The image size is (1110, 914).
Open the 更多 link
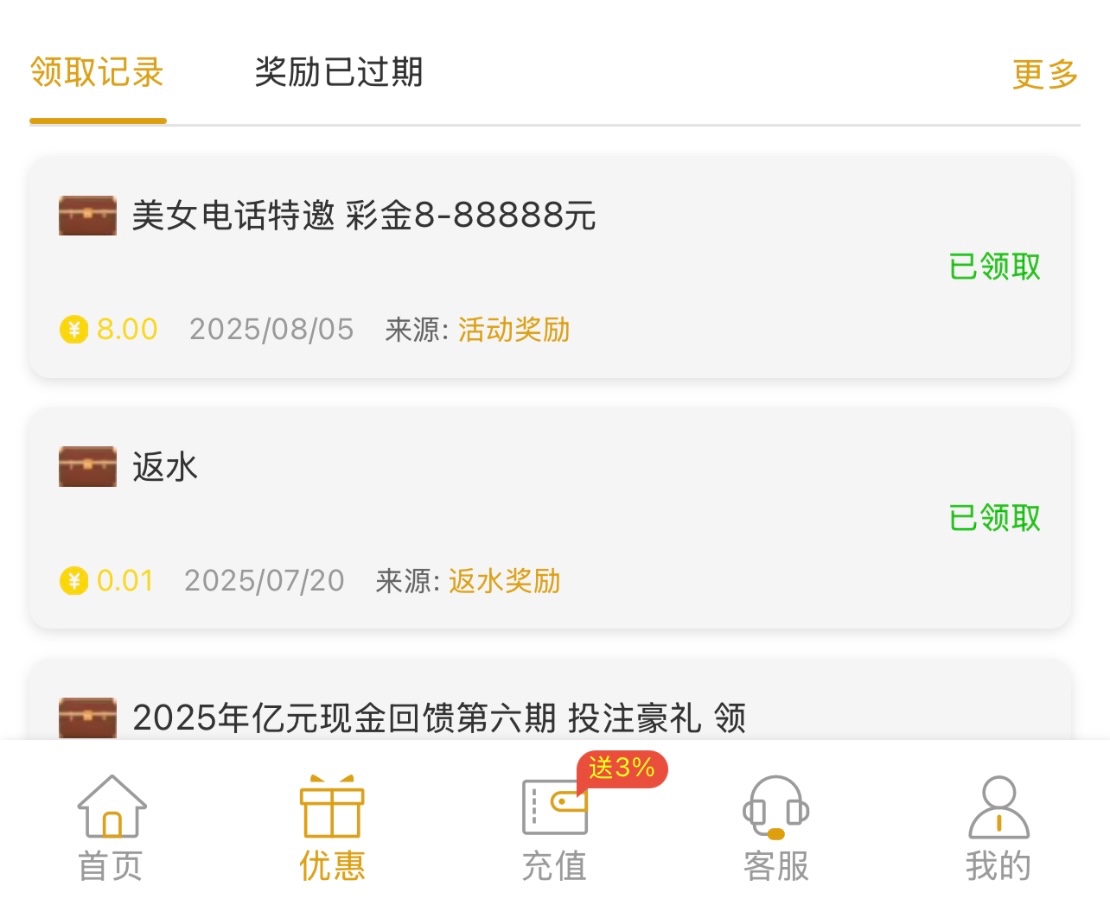click(1045, 75)
